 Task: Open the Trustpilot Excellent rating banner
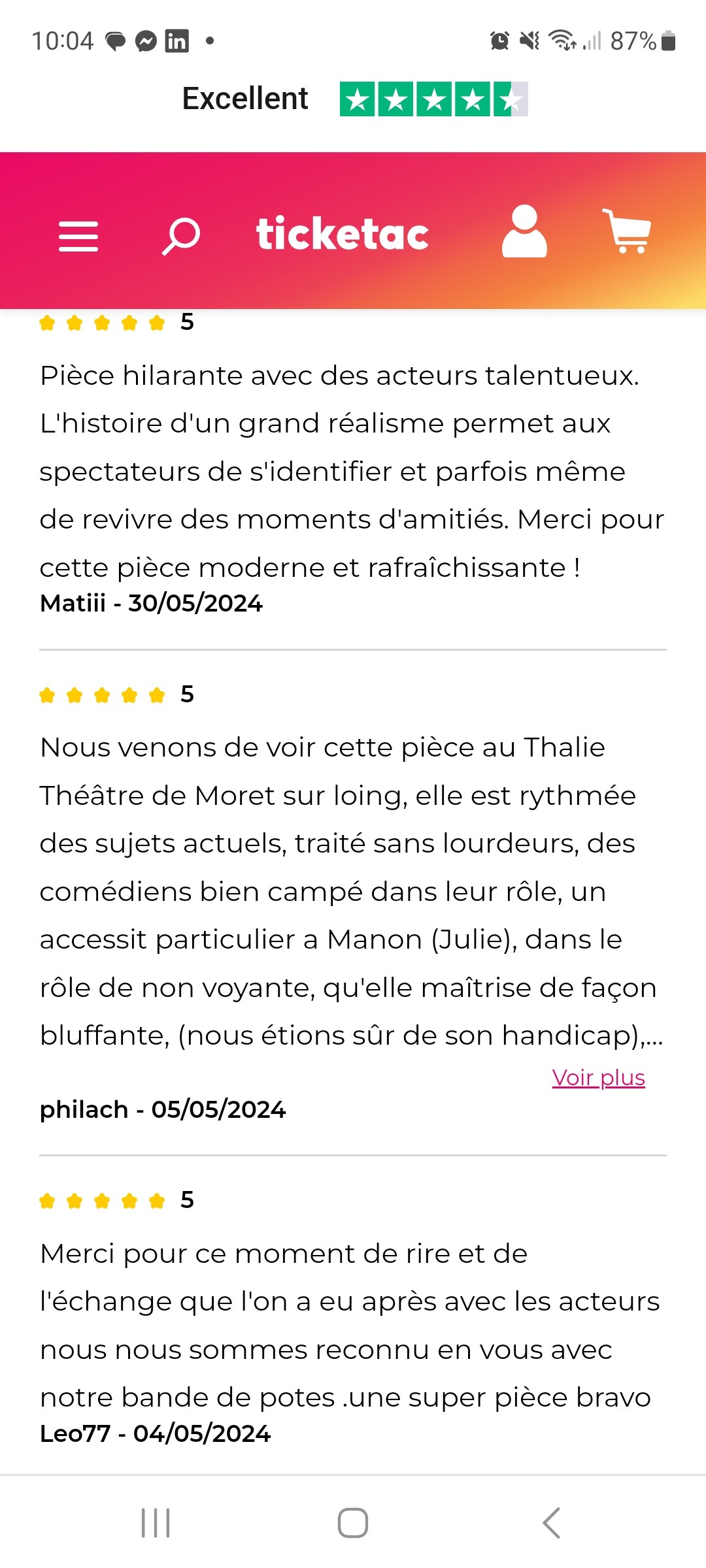pyautogui.click(x=353, y=99)
